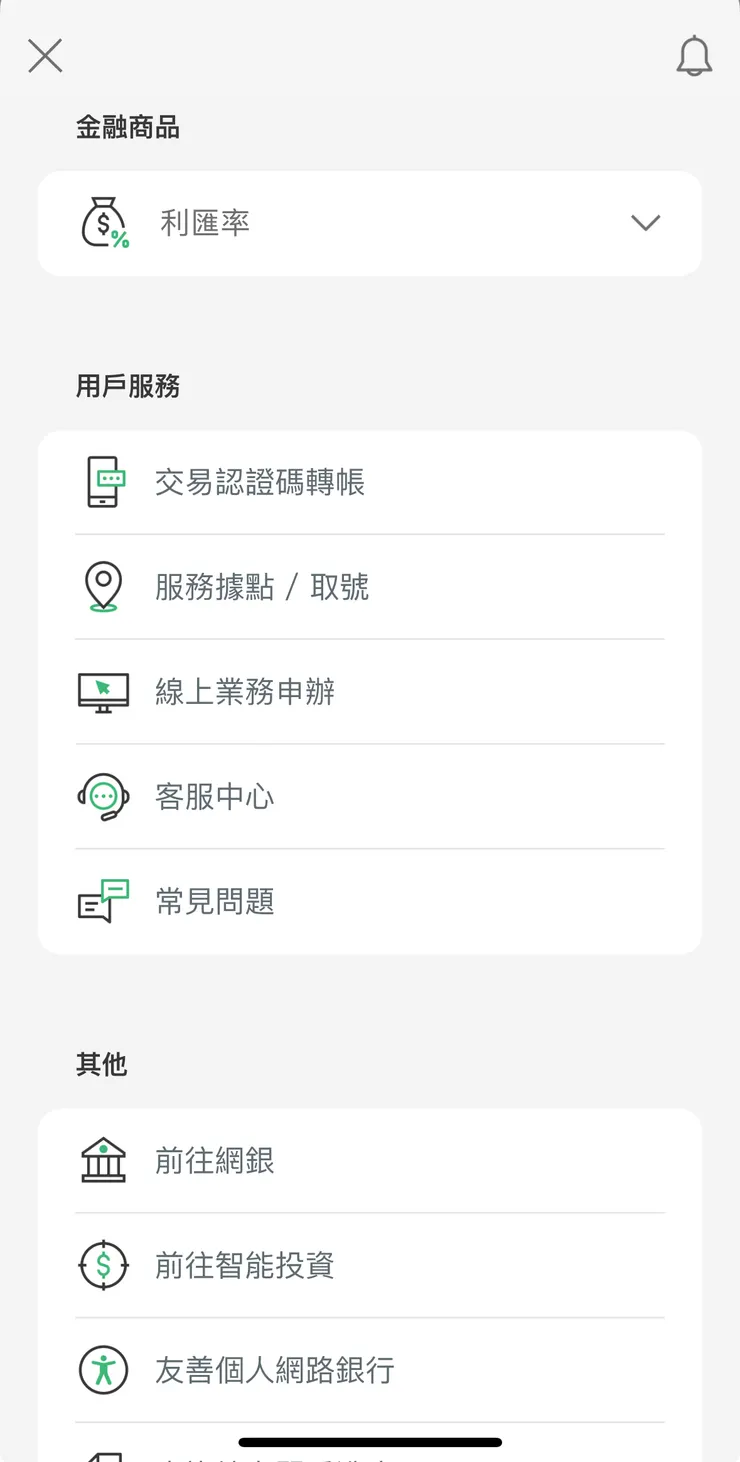Click the 線上業務申辦 monitor icon

click(103, 691)
